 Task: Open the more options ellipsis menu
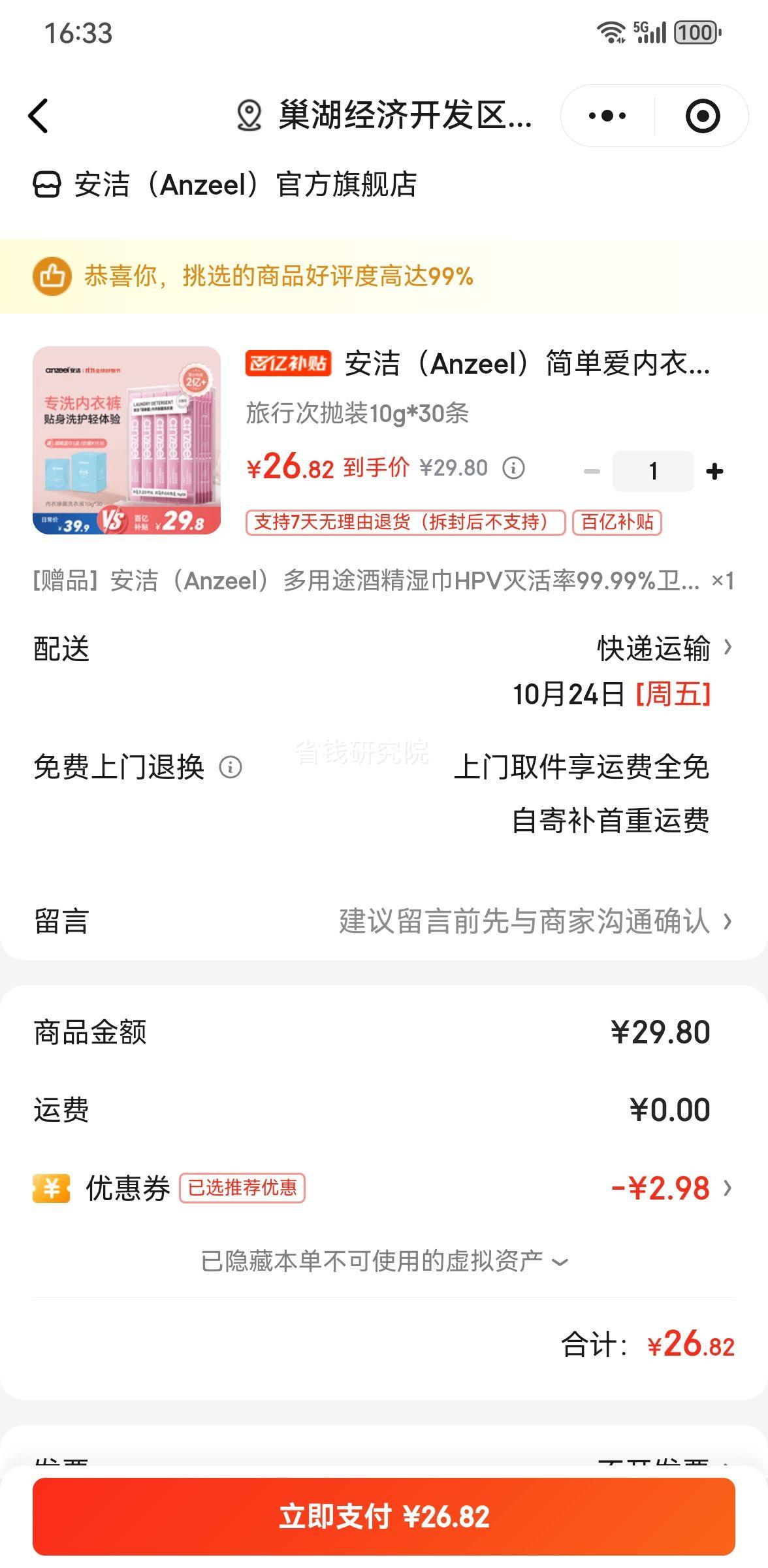click(x=606, y=115)
